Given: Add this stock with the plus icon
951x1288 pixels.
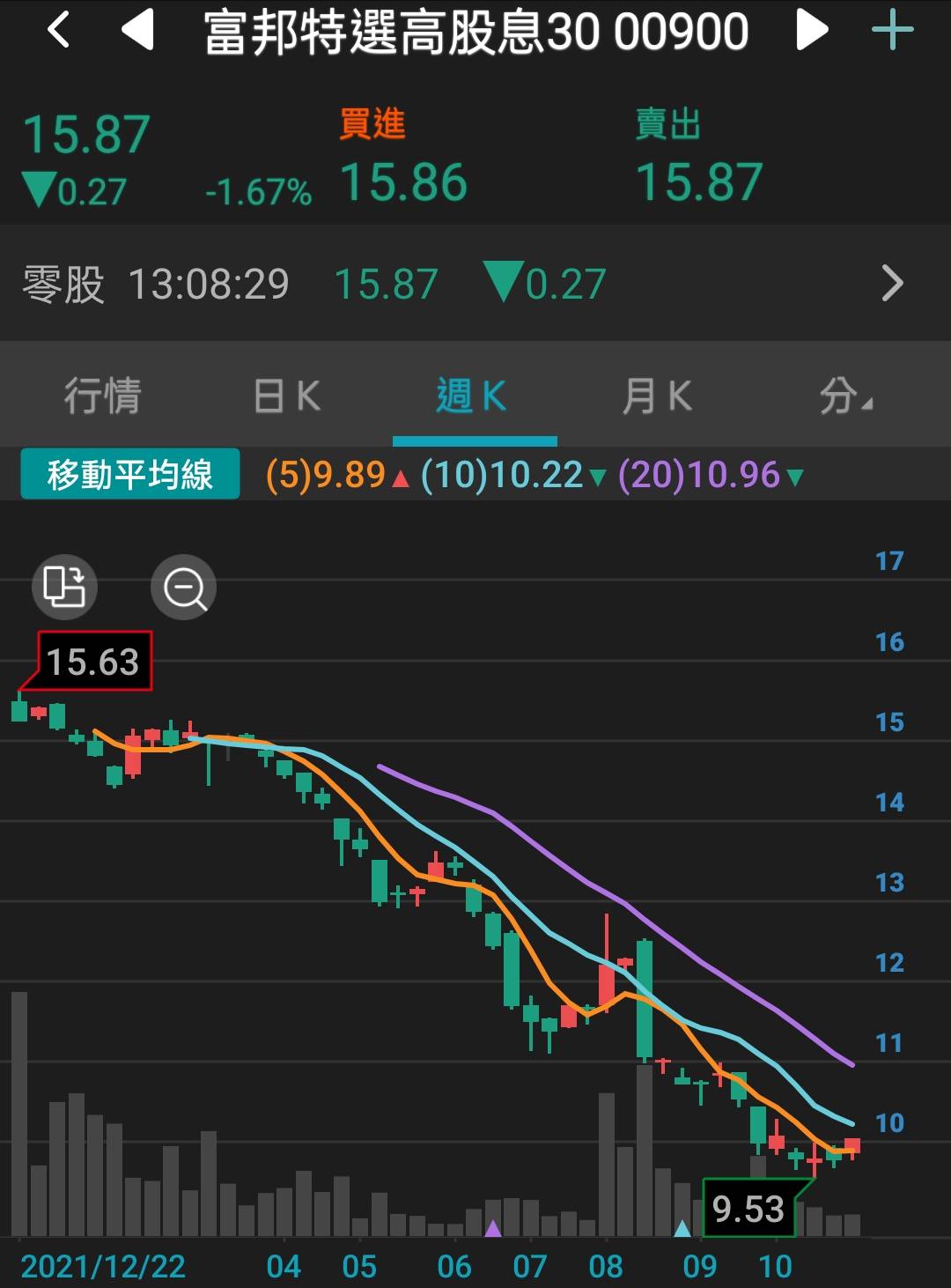Looking at the screenshot, I should click(892, 31).
